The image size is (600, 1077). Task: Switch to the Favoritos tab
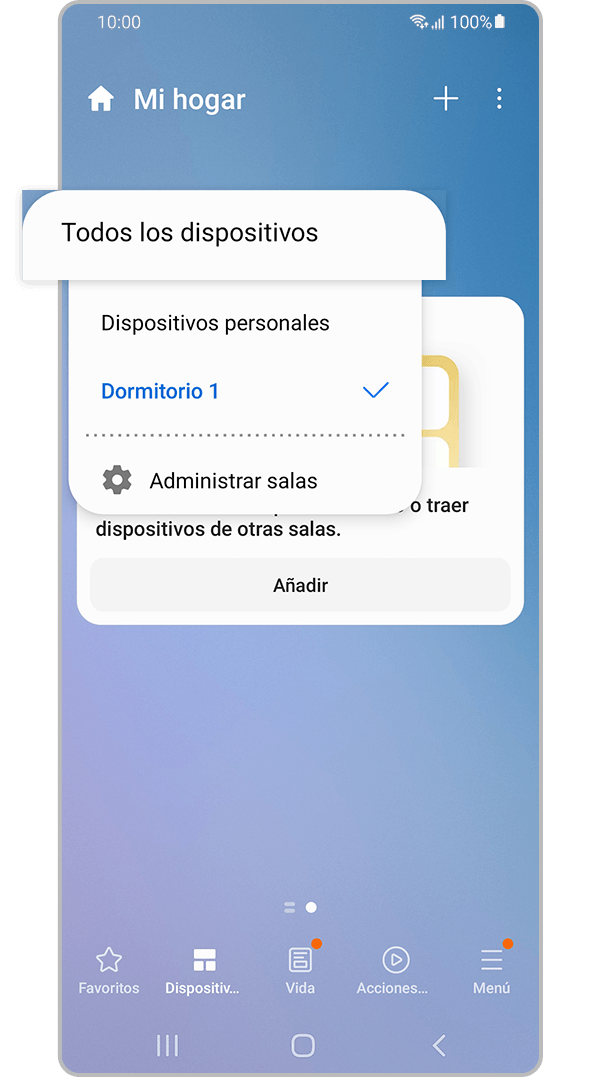coord(109,971)
